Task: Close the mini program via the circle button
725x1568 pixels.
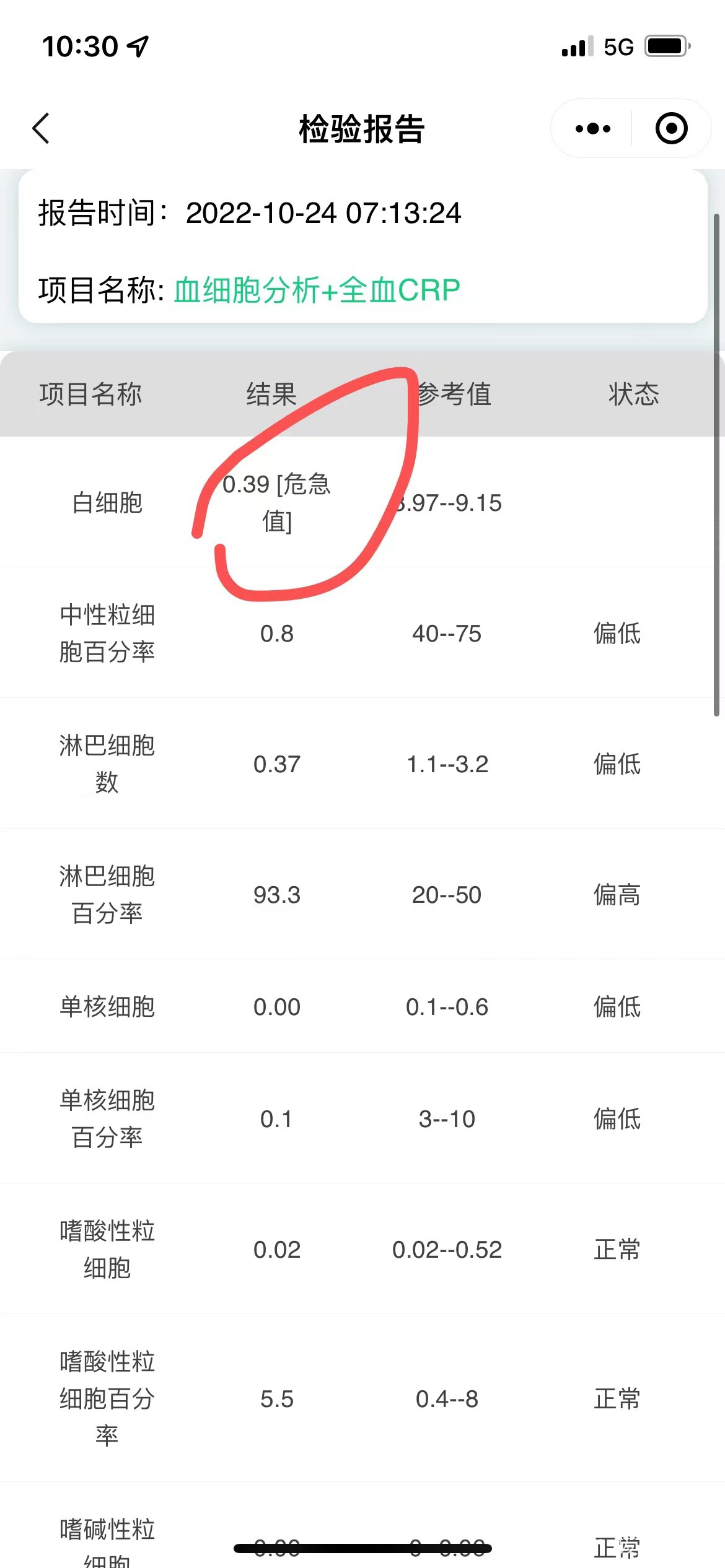Action: pyautogui.click(x=671, y=128)
